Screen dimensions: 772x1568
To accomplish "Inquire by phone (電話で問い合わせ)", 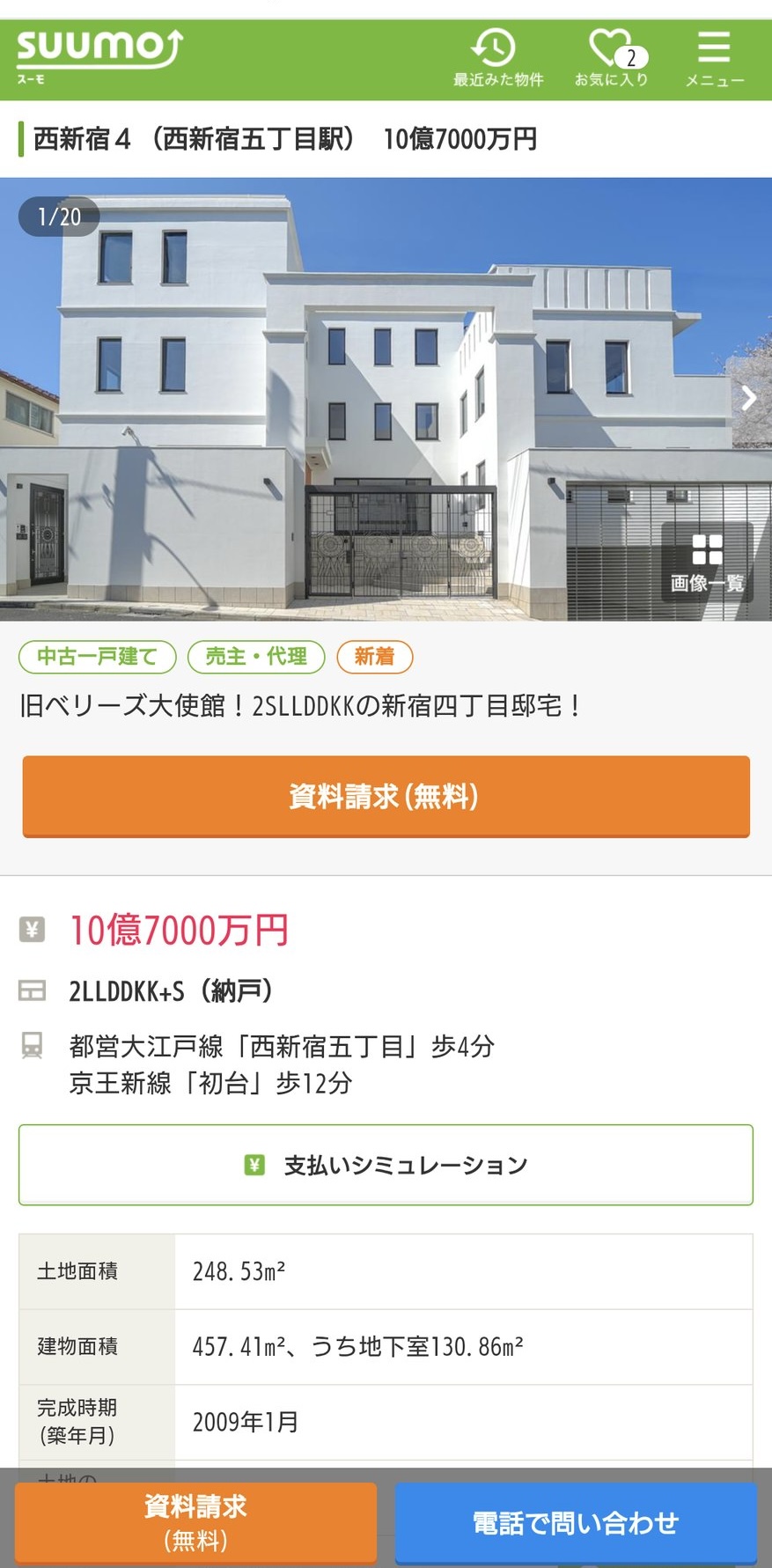I will pyautogui.click(x=576, y=1522).
